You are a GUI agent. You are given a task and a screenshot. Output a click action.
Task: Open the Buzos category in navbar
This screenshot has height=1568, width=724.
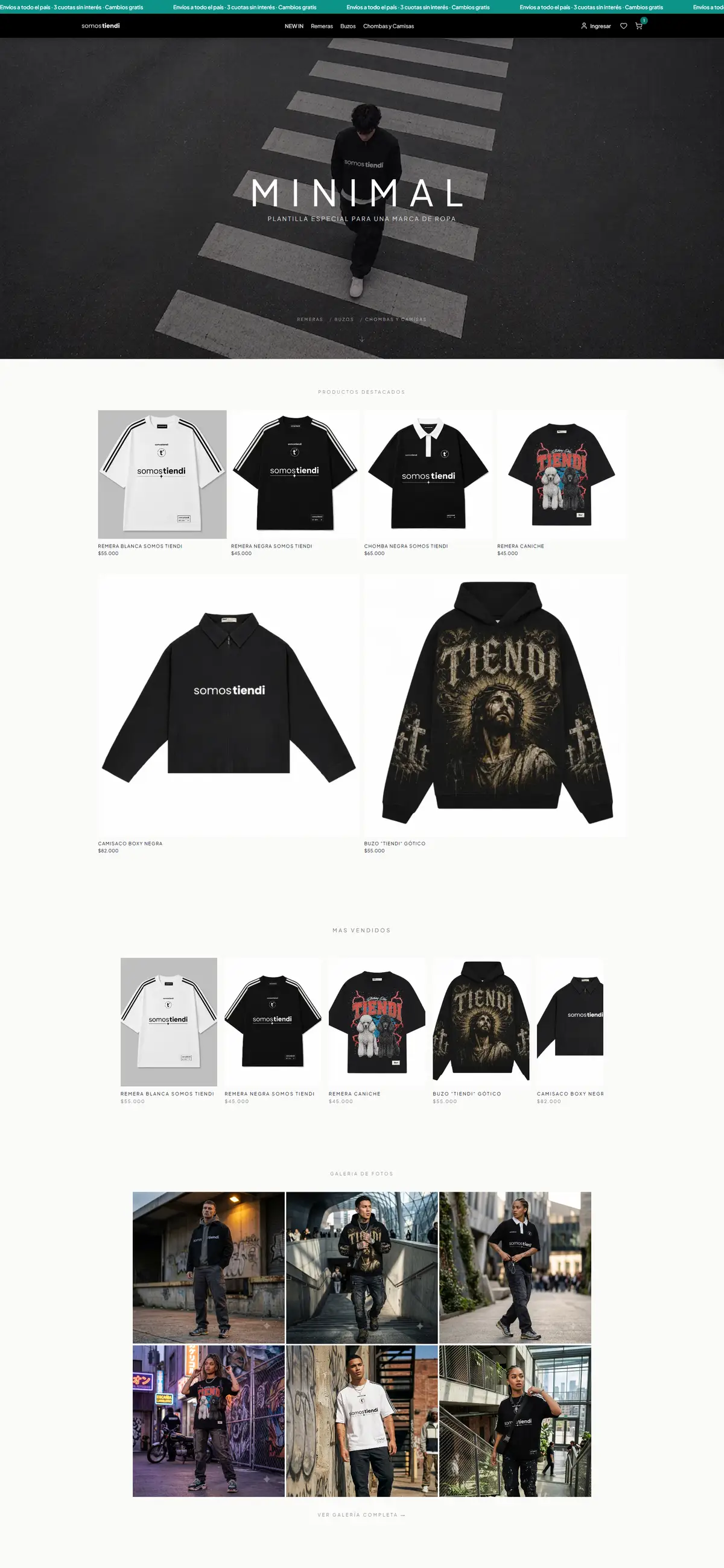click(x=348, y=26)
